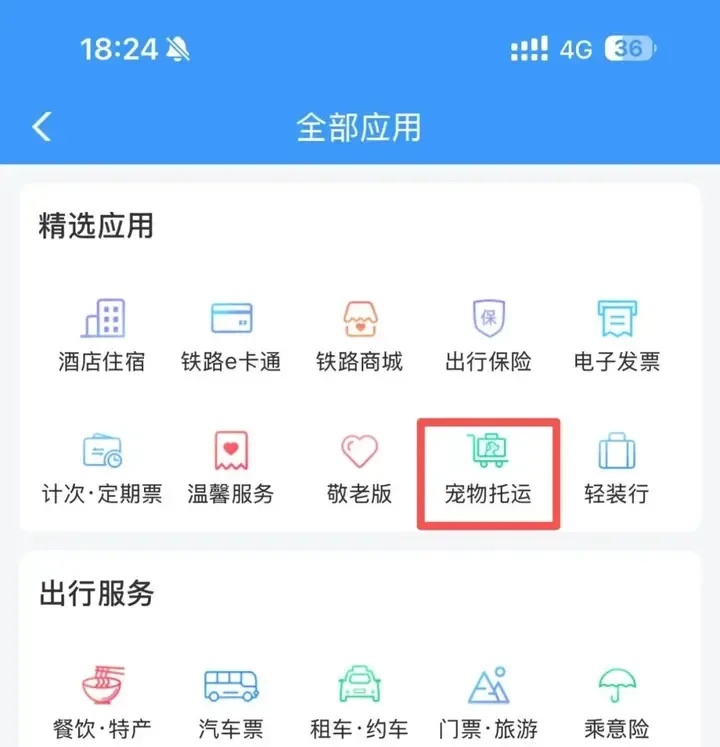Image resolution: width=720 pixels, height=747 pixels.
Task: Tap the 全部应用 page title
Action: coord(360,127)
